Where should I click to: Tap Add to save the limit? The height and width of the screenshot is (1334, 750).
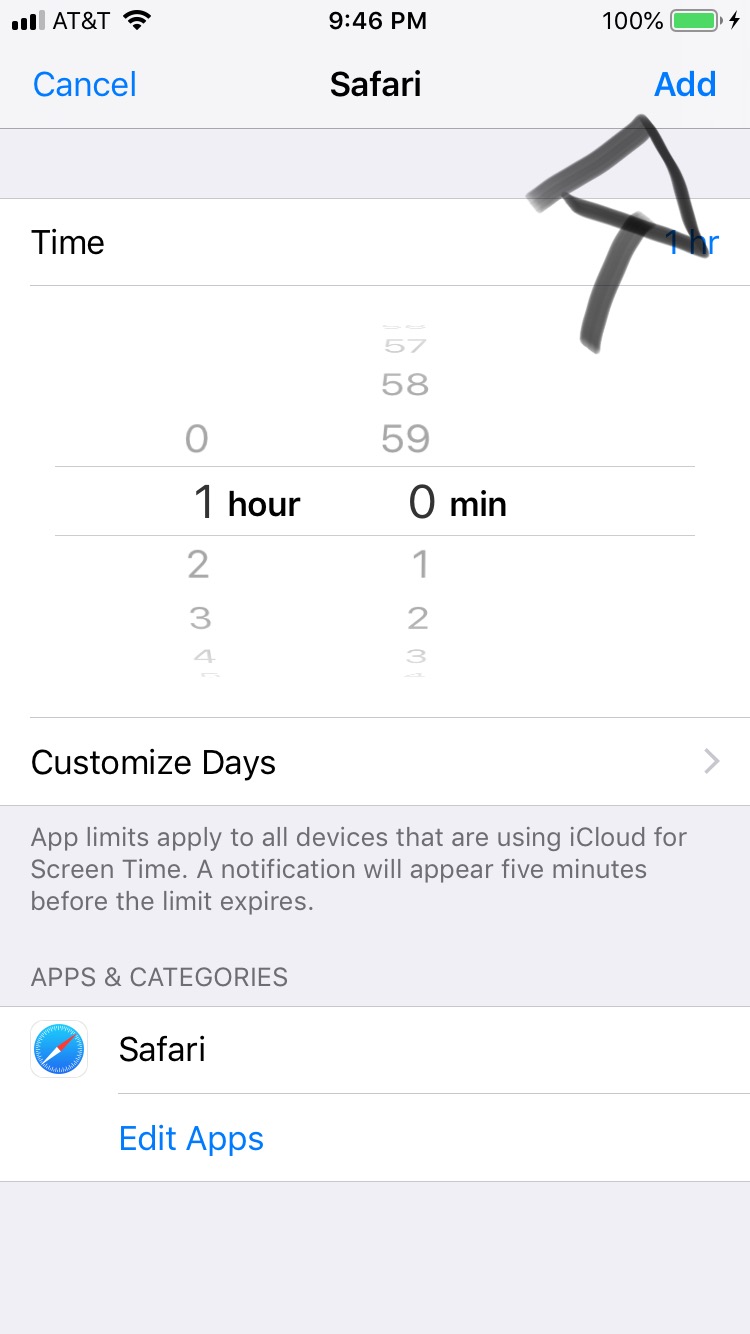[685, 84]
